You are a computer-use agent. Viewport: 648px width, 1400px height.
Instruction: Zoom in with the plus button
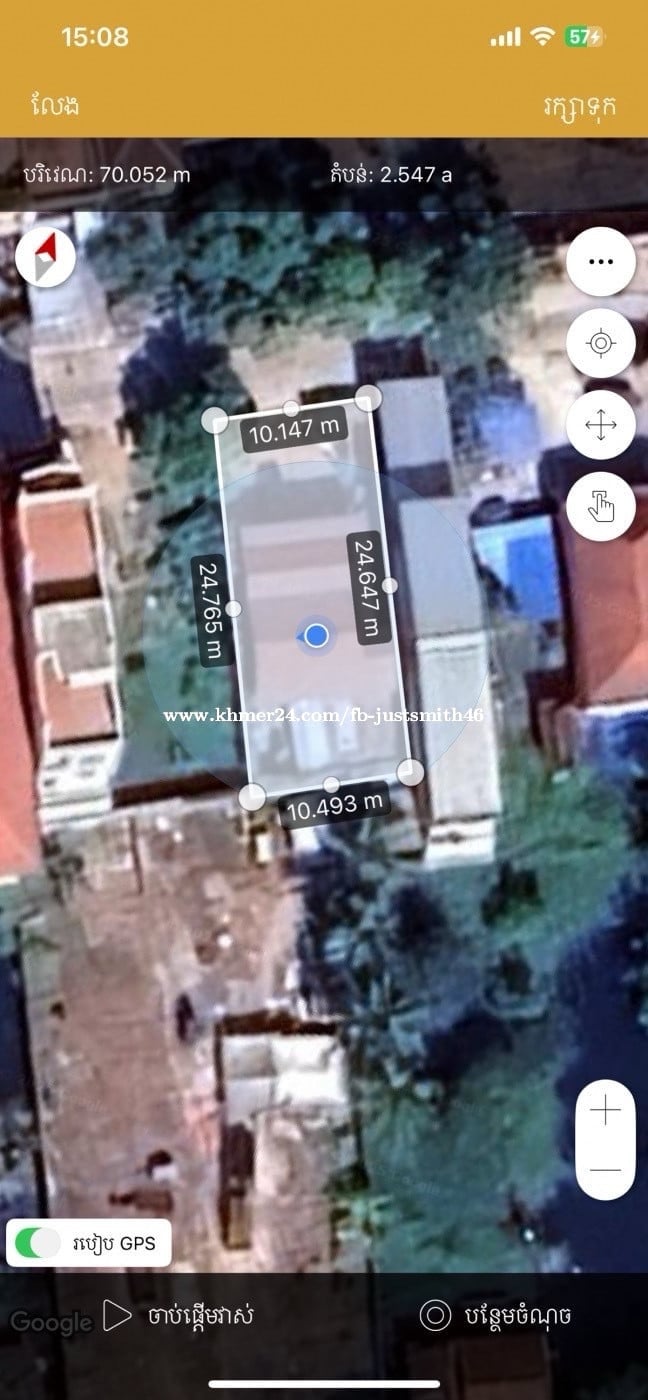pos(605,1111)
